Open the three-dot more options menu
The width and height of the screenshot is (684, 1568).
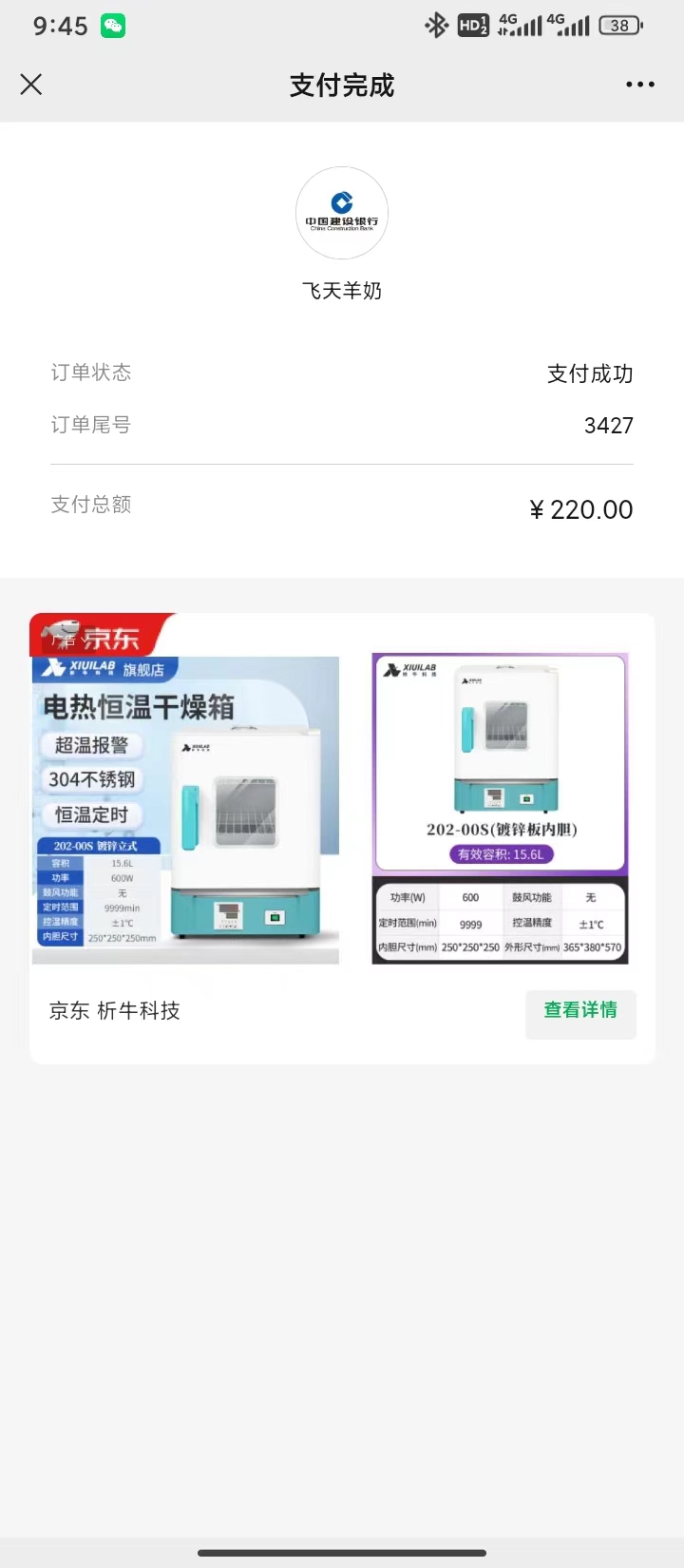point(639,85)
